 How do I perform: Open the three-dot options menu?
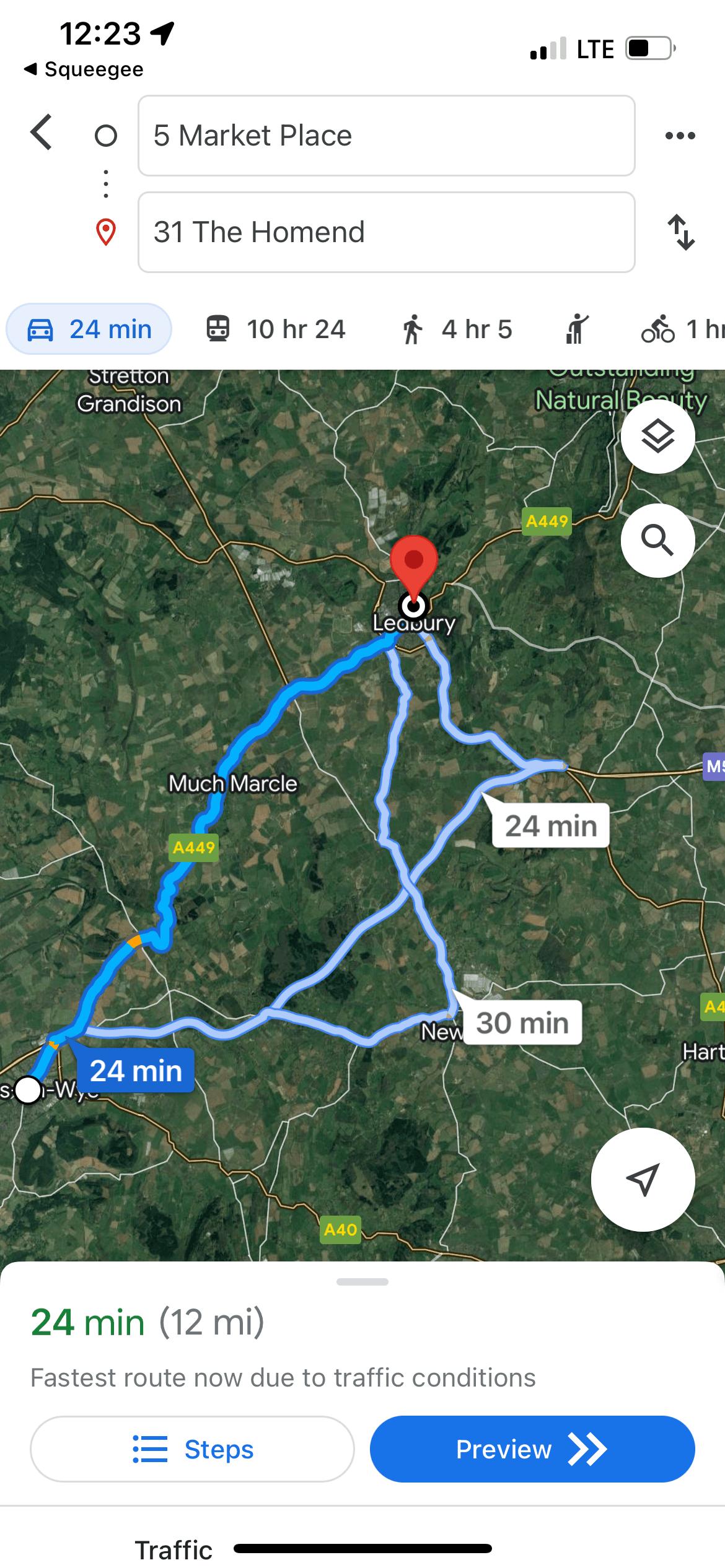tap(680, 136)
